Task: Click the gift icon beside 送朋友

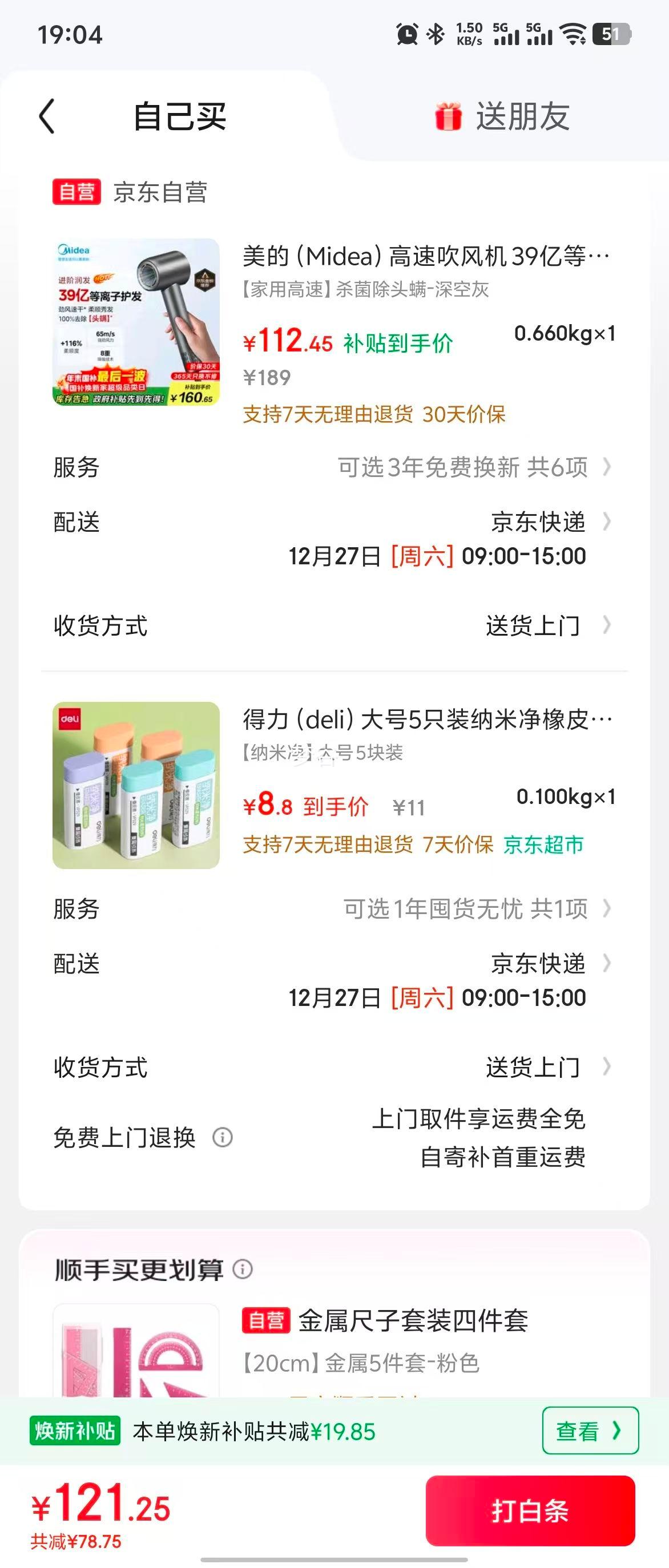Action: pos(449,118)
